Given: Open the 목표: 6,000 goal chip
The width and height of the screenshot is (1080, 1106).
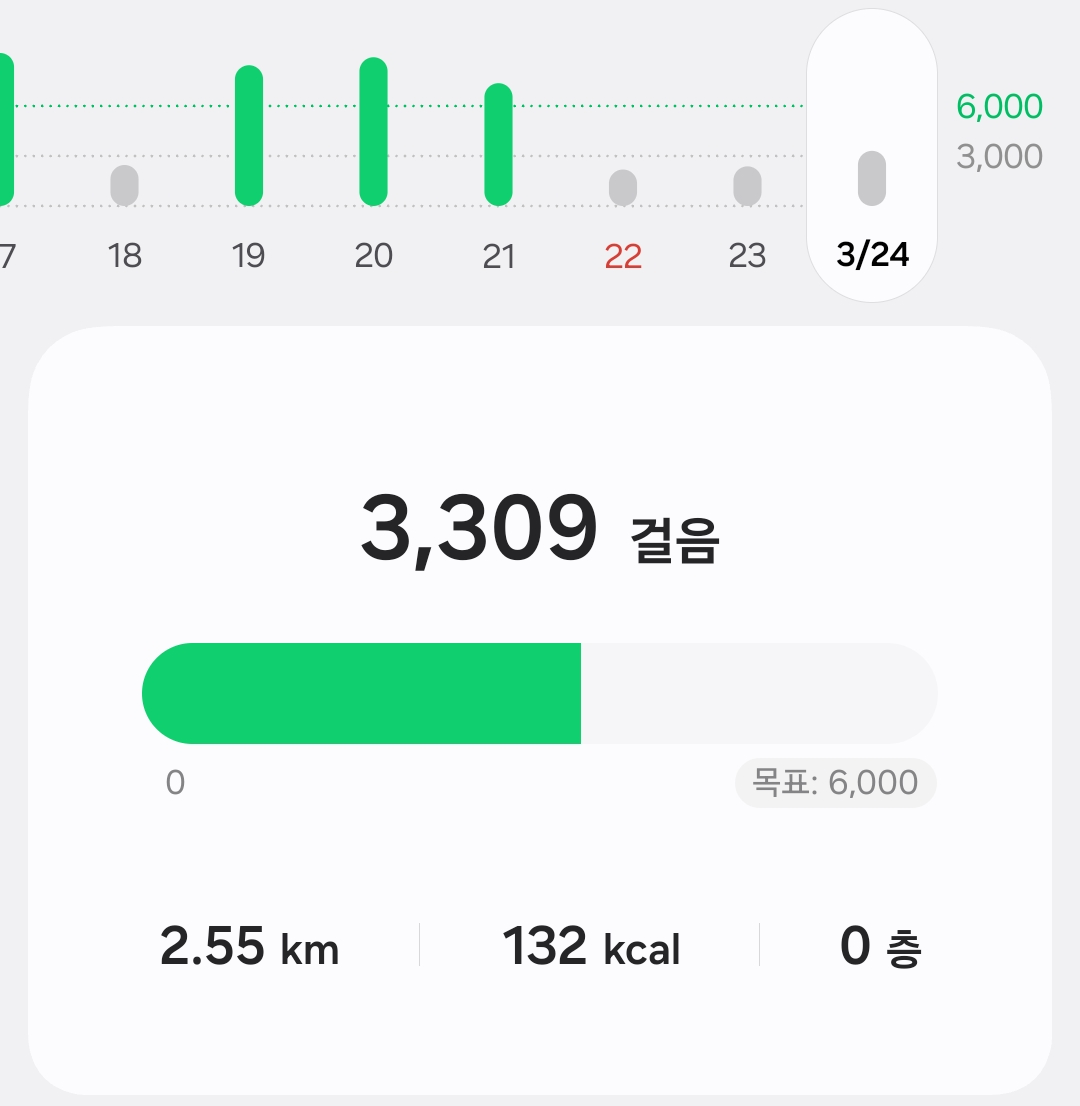Looking at the screenshot, I should [x=835, y=783].
